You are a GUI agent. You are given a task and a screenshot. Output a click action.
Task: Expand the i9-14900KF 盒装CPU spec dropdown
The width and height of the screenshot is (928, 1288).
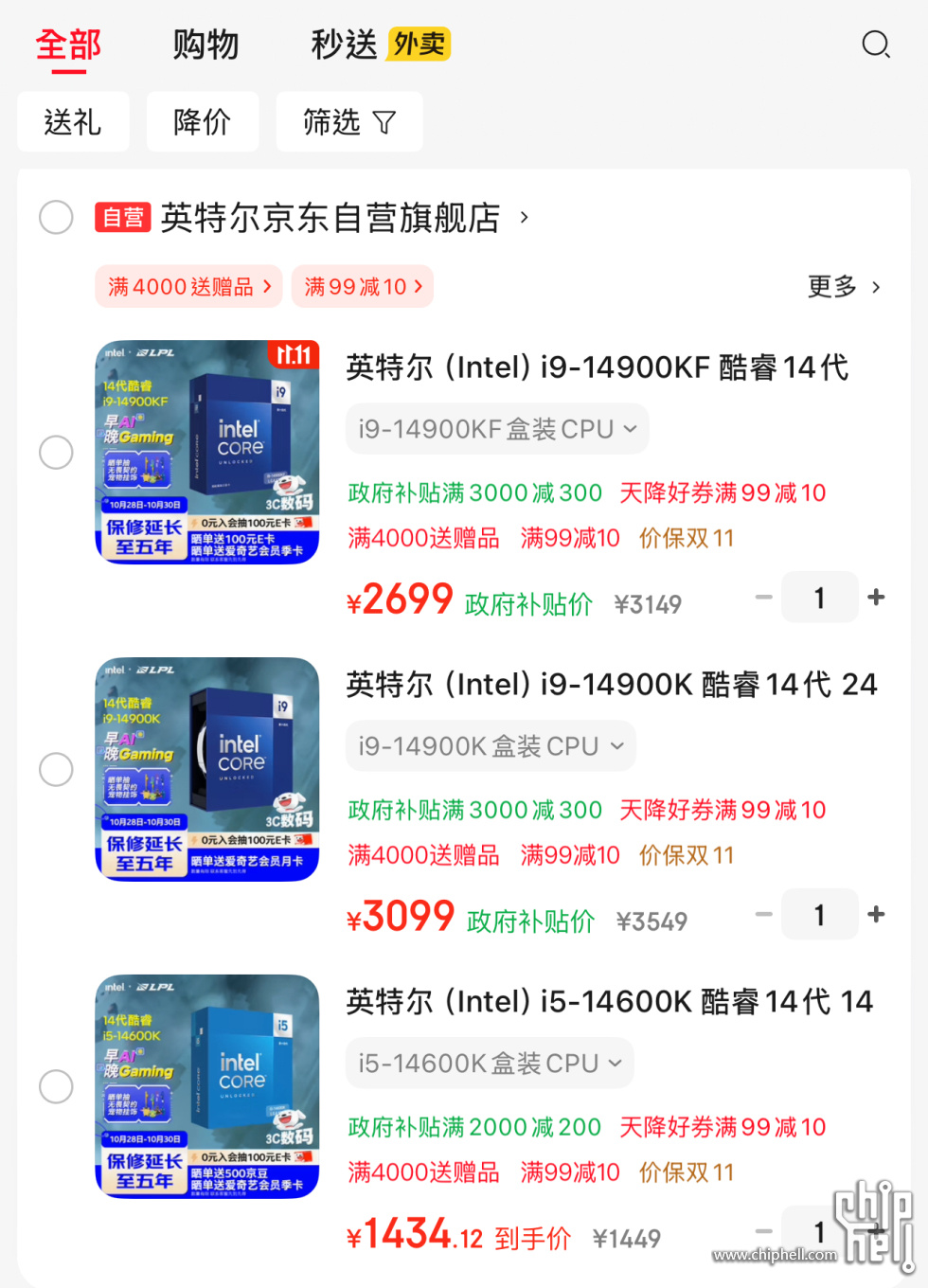497,429
